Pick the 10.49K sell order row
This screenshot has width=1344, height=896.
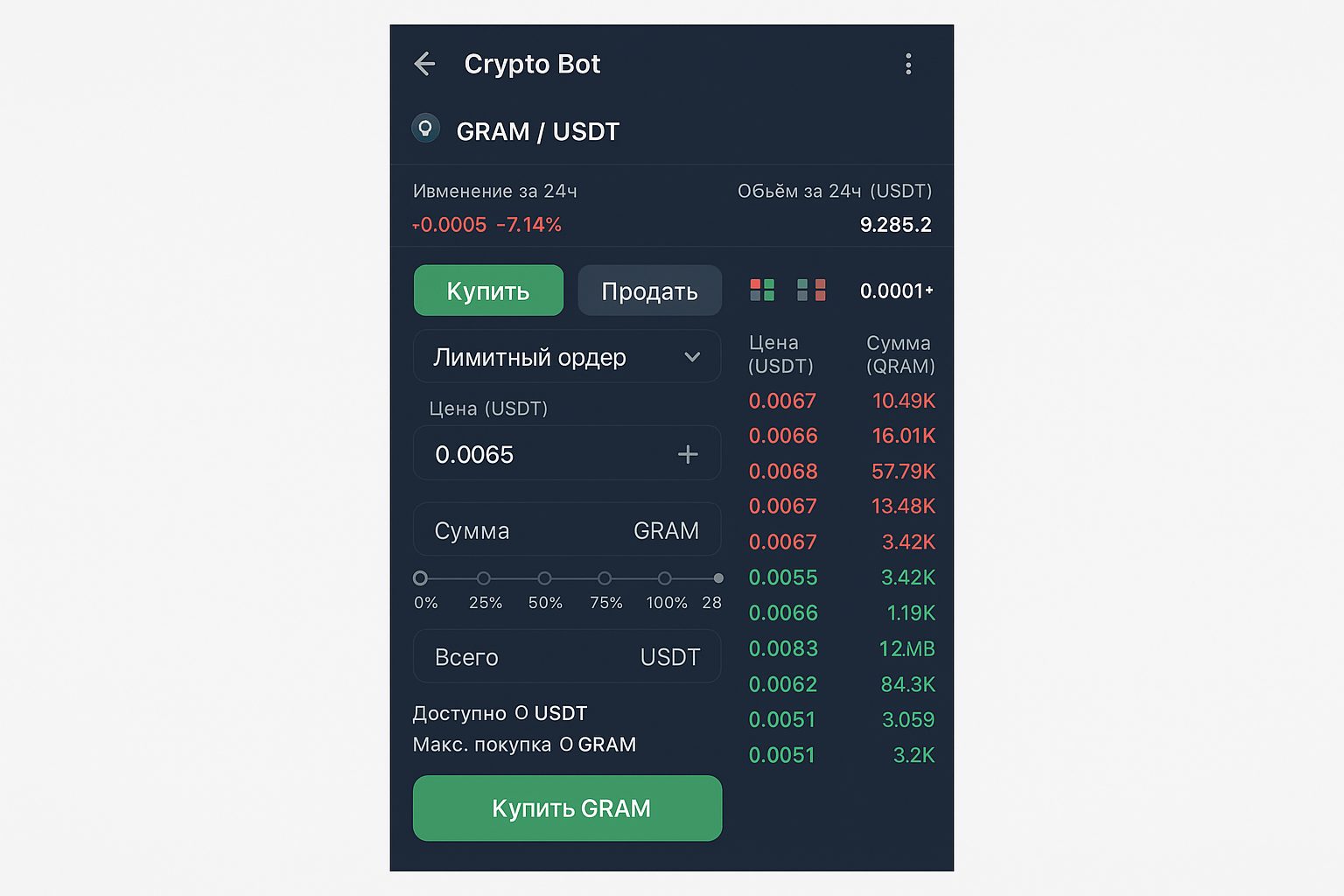[842, 401]
